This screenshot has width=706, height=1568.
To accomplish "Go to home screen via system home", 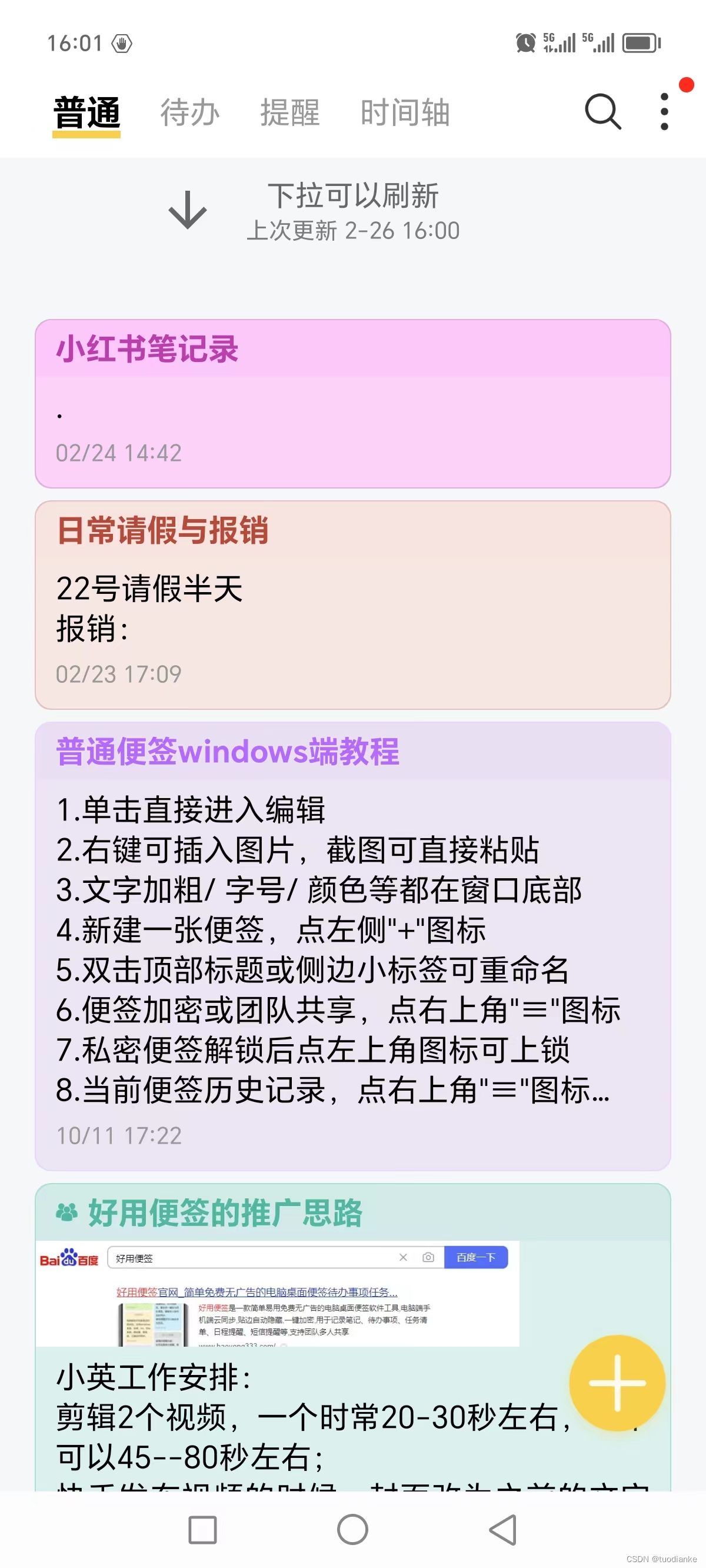I will 353,1530.
